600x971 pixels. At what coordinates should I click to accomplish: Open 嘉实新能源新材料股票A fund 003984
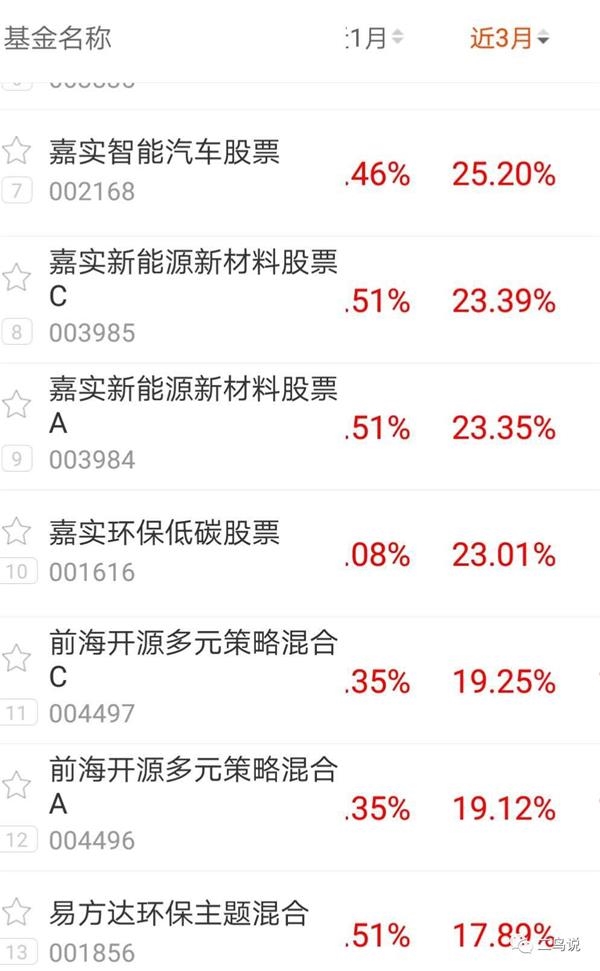click(300, 427)
